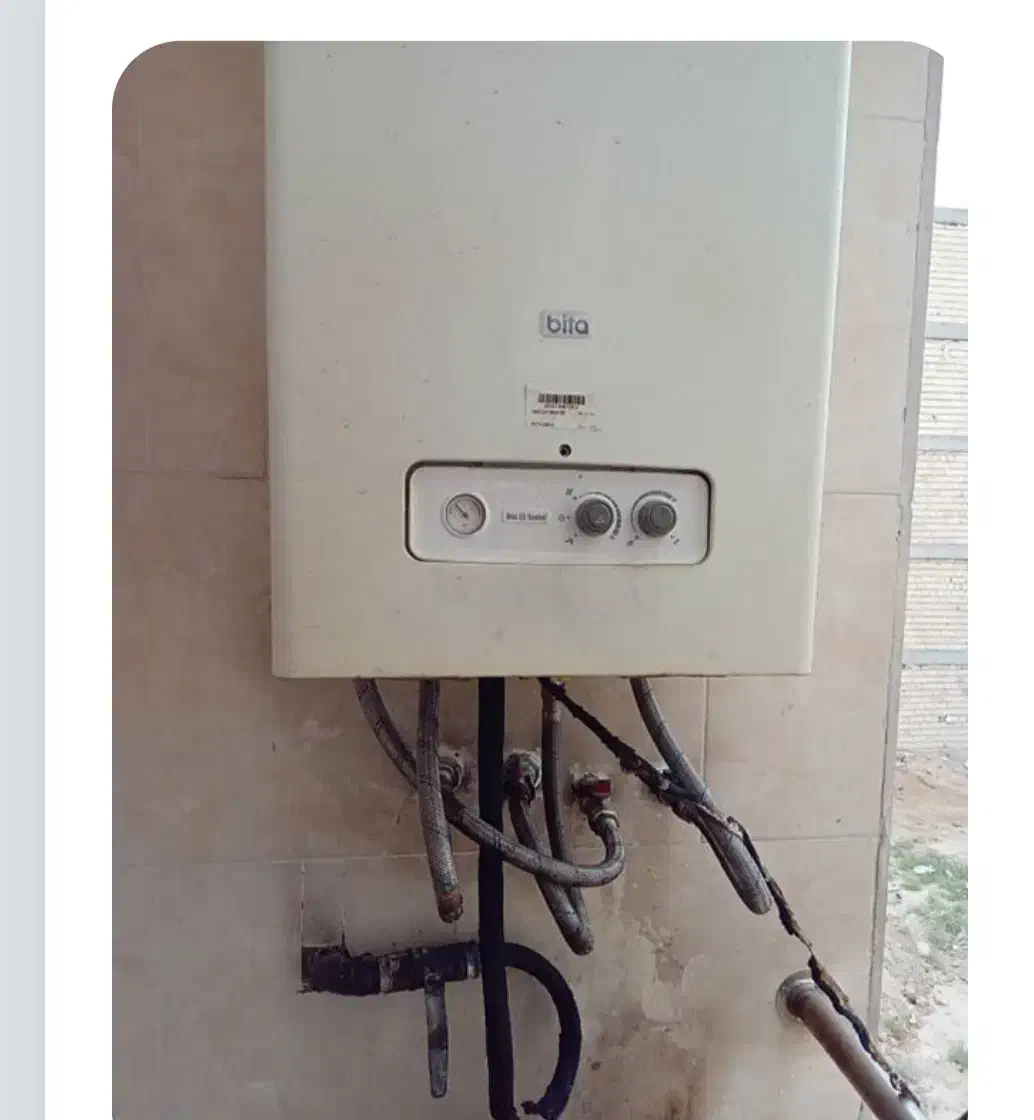This screenshot has width=1034, height=1120.
Task: Open the Bita boiler photo
Action: point(540,580)
